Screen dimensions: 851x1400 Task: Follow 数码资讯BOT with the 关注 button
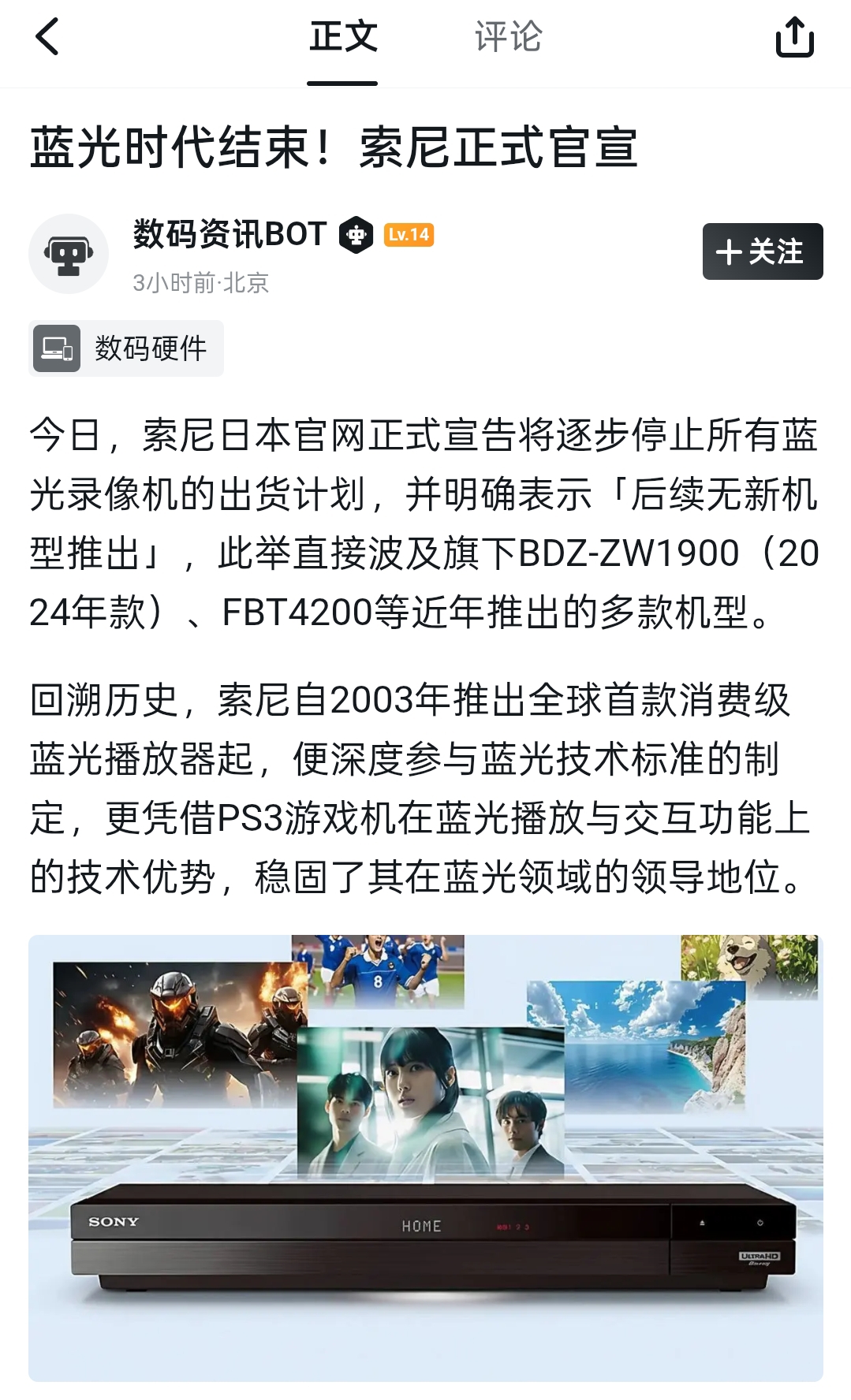(762, 251)
